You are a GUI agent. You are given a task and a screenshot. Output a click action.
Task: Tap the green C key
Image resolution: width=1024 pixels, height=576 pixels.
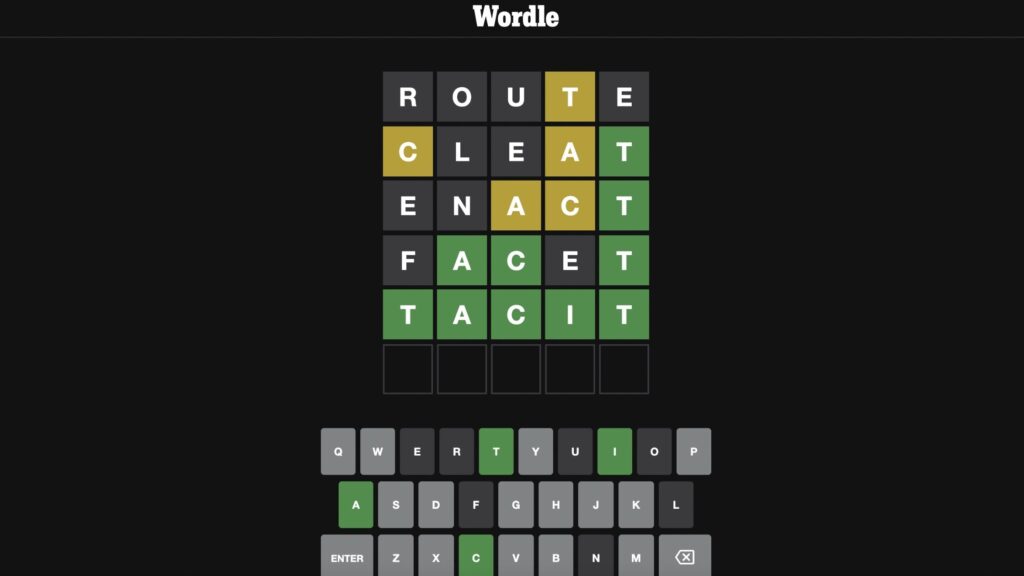[x=476, y=556]
